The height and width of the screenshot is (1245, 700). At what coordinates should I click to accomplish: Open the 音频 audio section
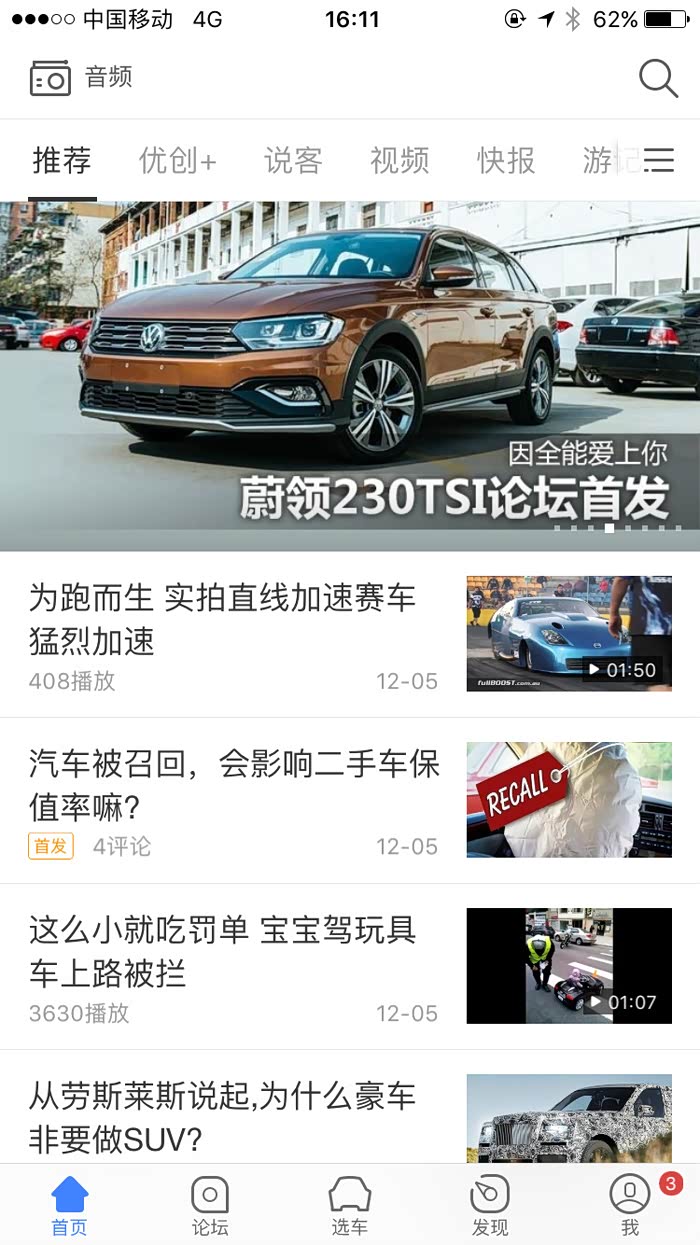[81, 78]
